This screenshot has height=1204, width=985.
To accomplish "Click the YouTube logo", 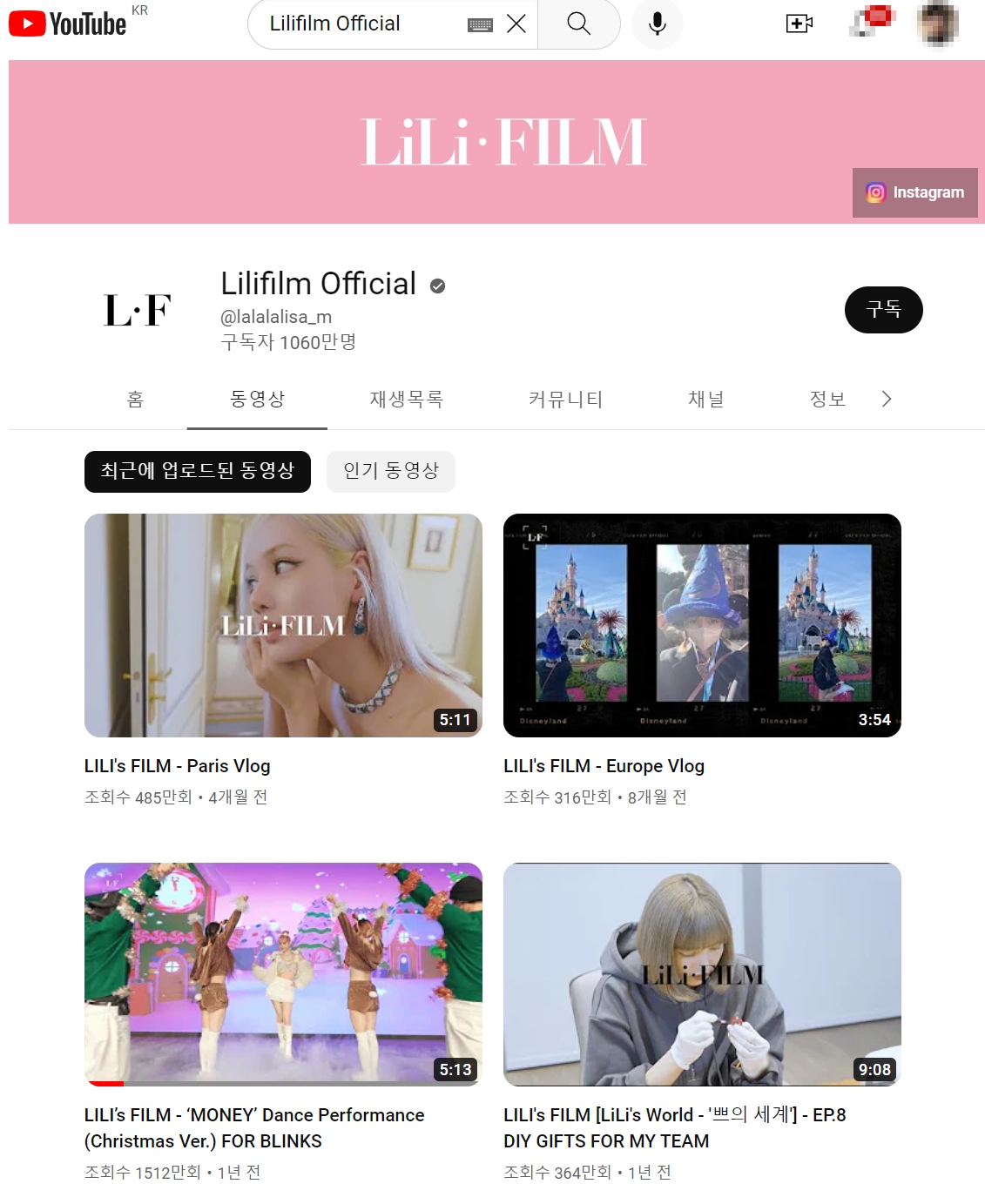I will tap(68, 24).
